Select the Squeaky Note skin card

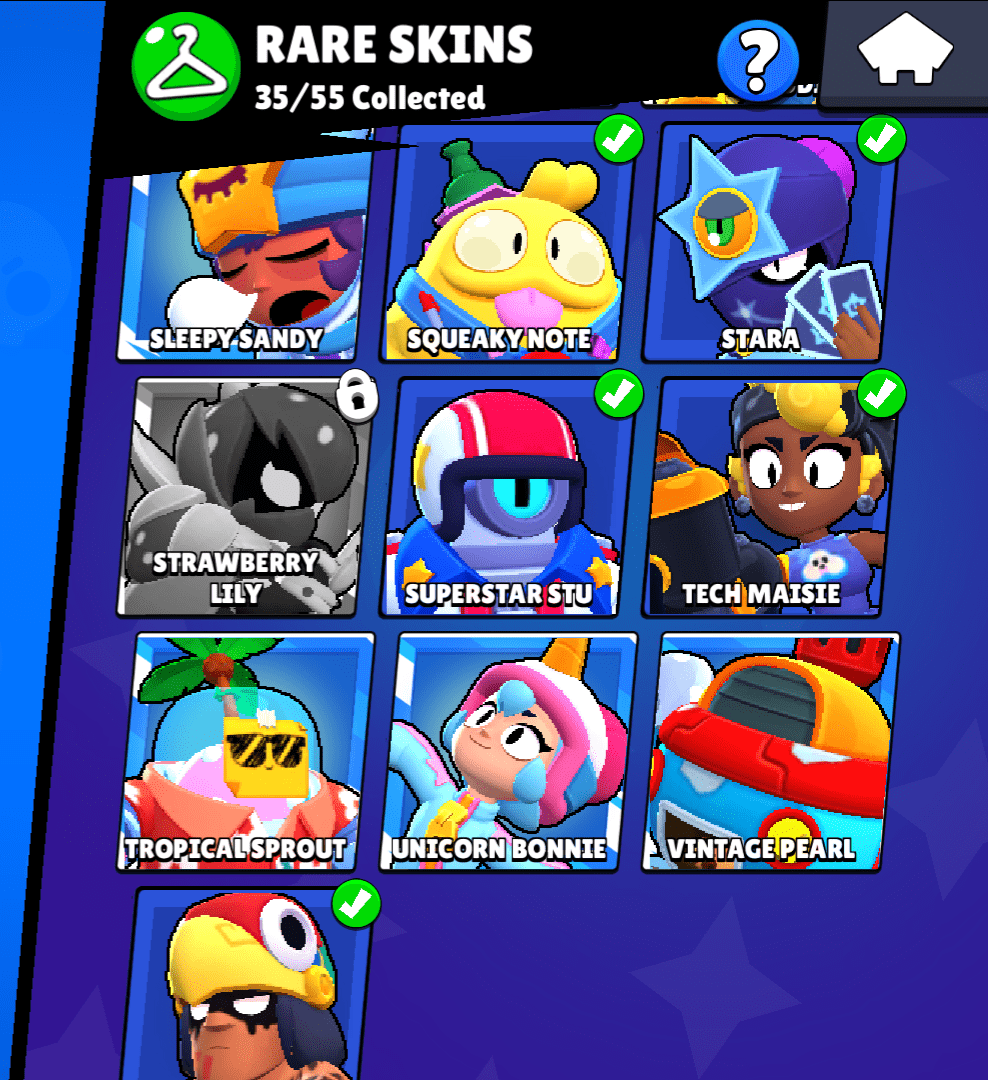click(x=508, y=243)
